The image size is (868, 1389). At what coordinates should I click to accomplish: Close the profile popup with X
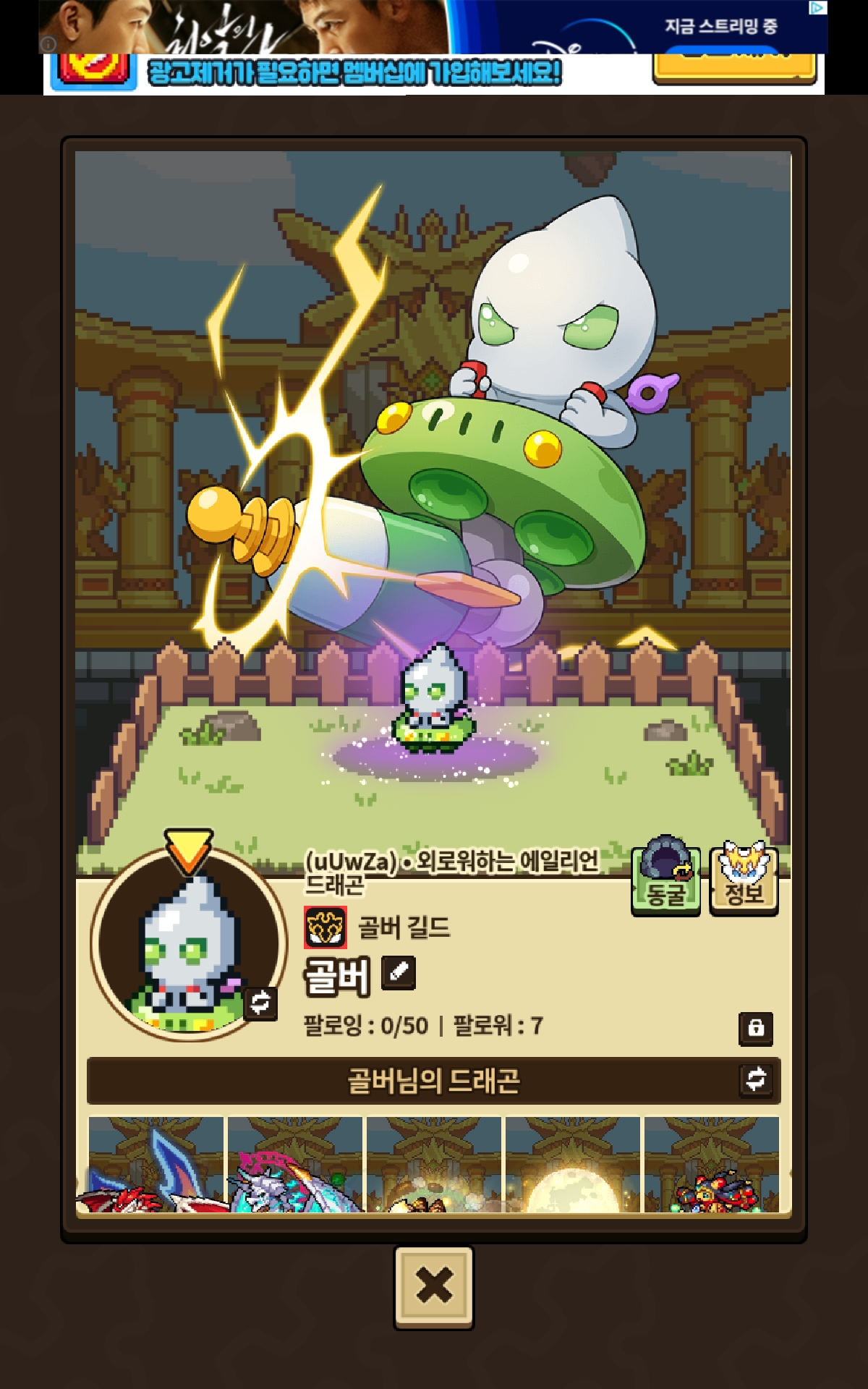[x=434, y=1286]
